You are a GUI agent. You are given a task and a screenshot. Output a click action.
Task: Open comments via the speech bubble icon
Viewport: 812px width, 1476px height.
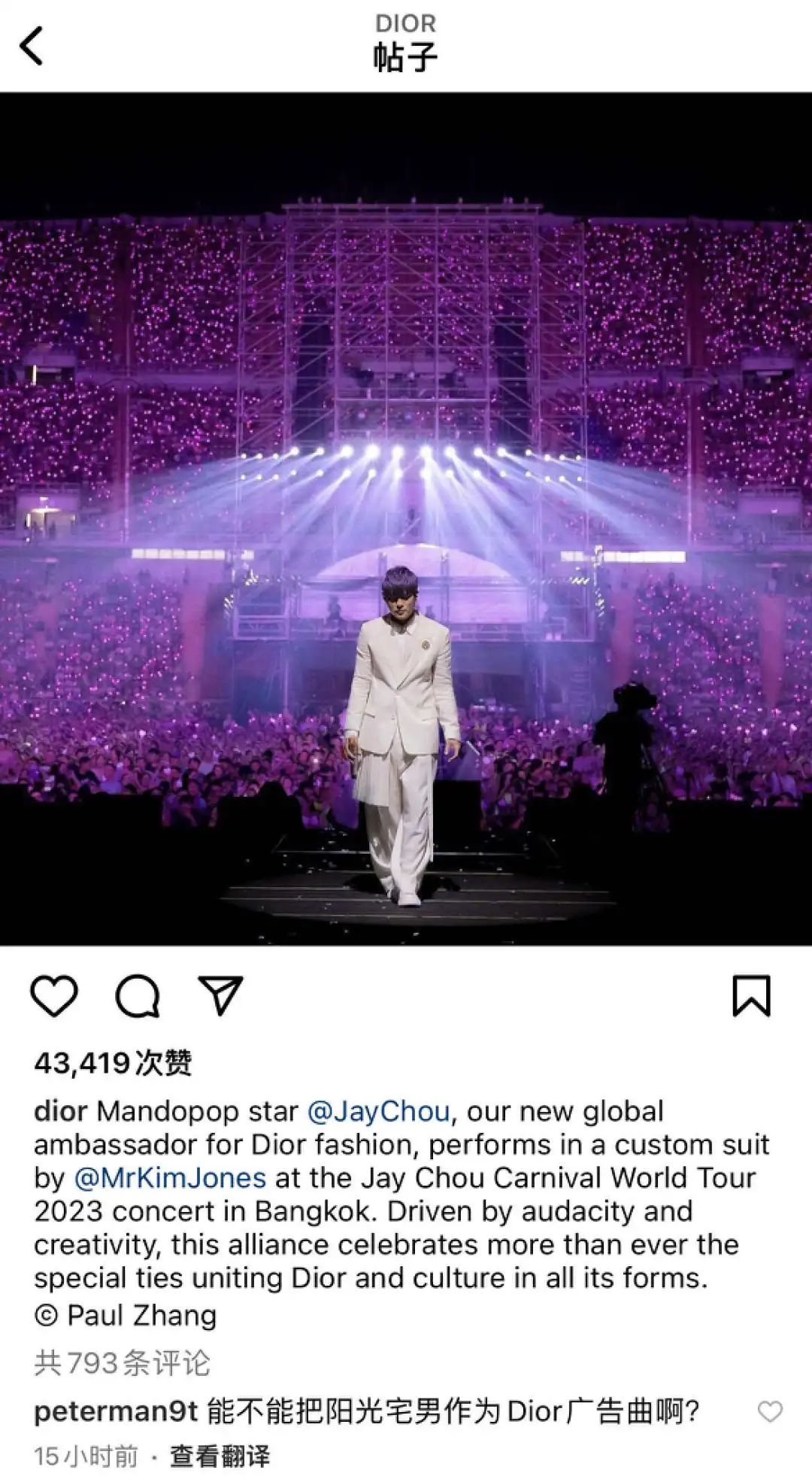(138, 995)
